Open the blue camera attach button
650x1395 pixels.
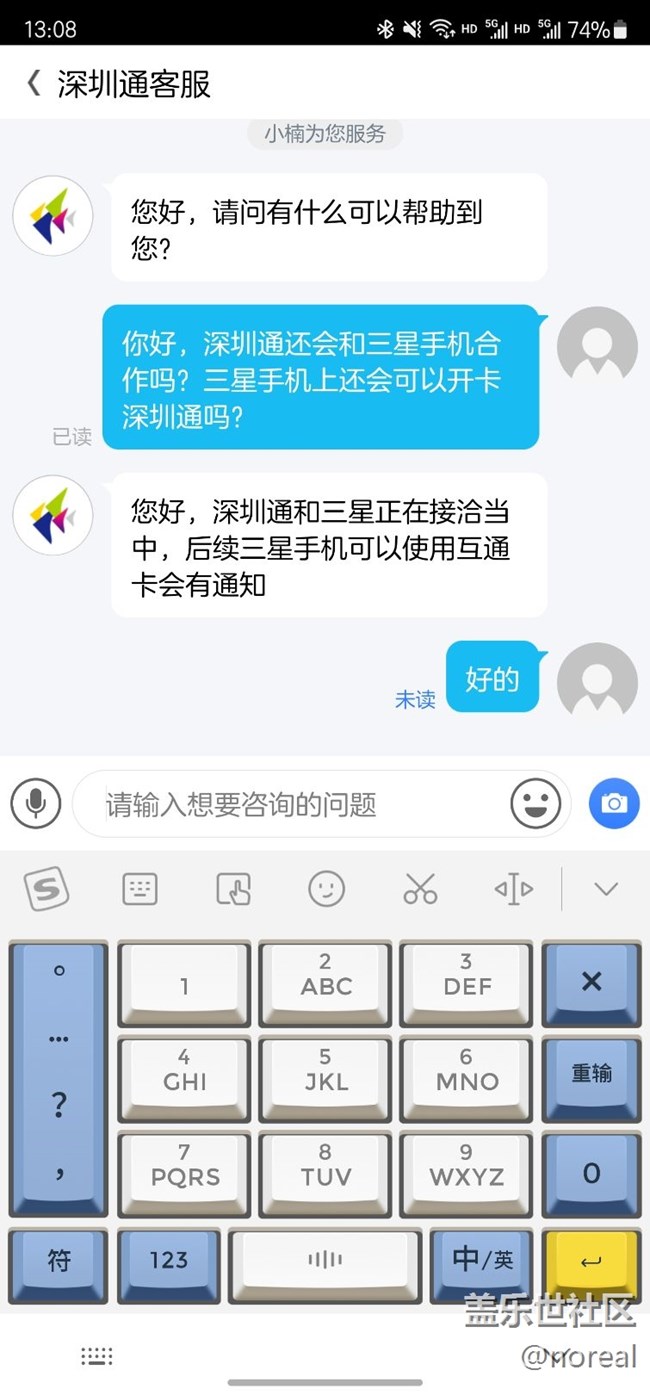tap(613, 803)
